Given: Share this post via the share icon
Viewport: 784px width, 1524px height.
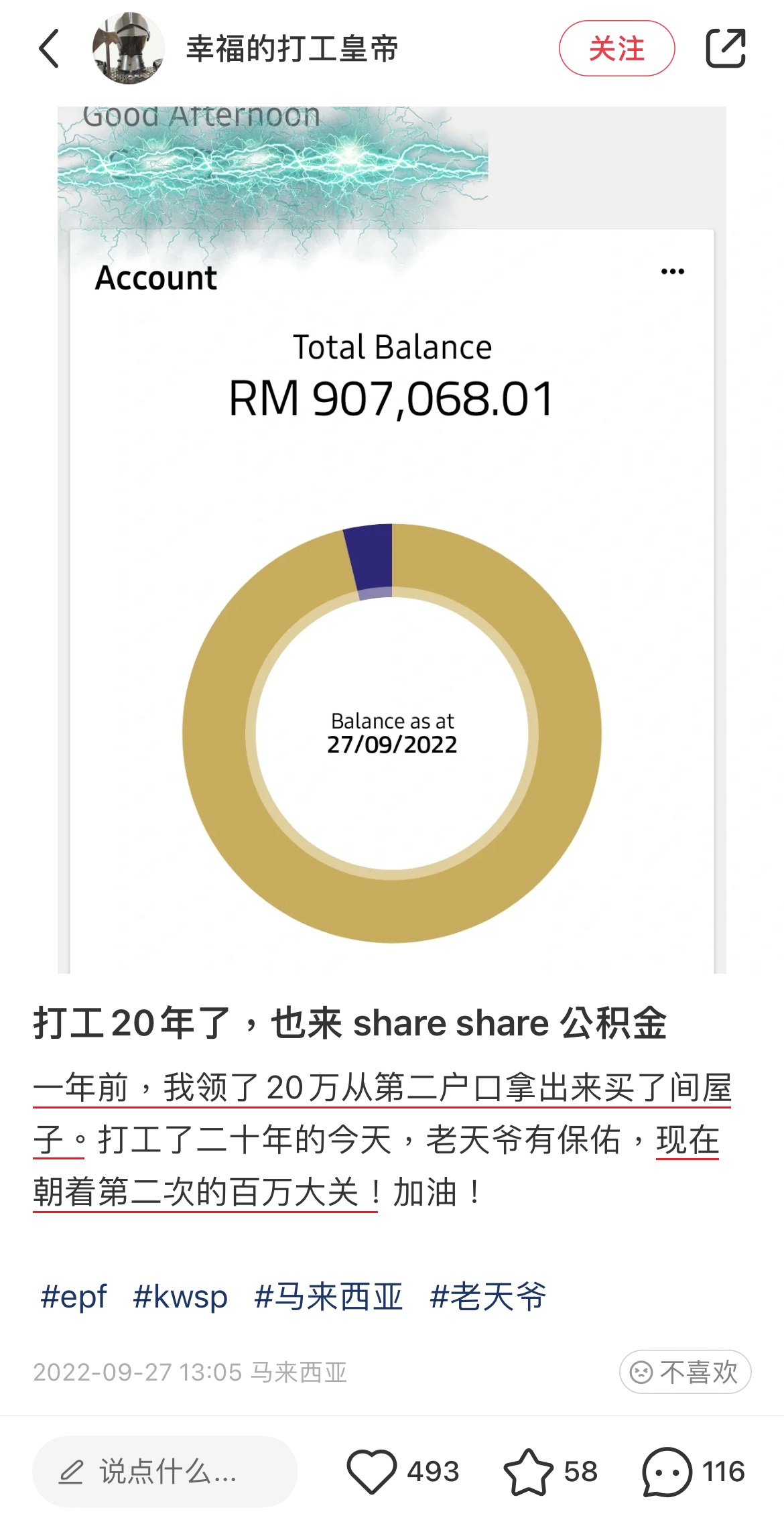Looking at the screenshot, I should [726, 49].
